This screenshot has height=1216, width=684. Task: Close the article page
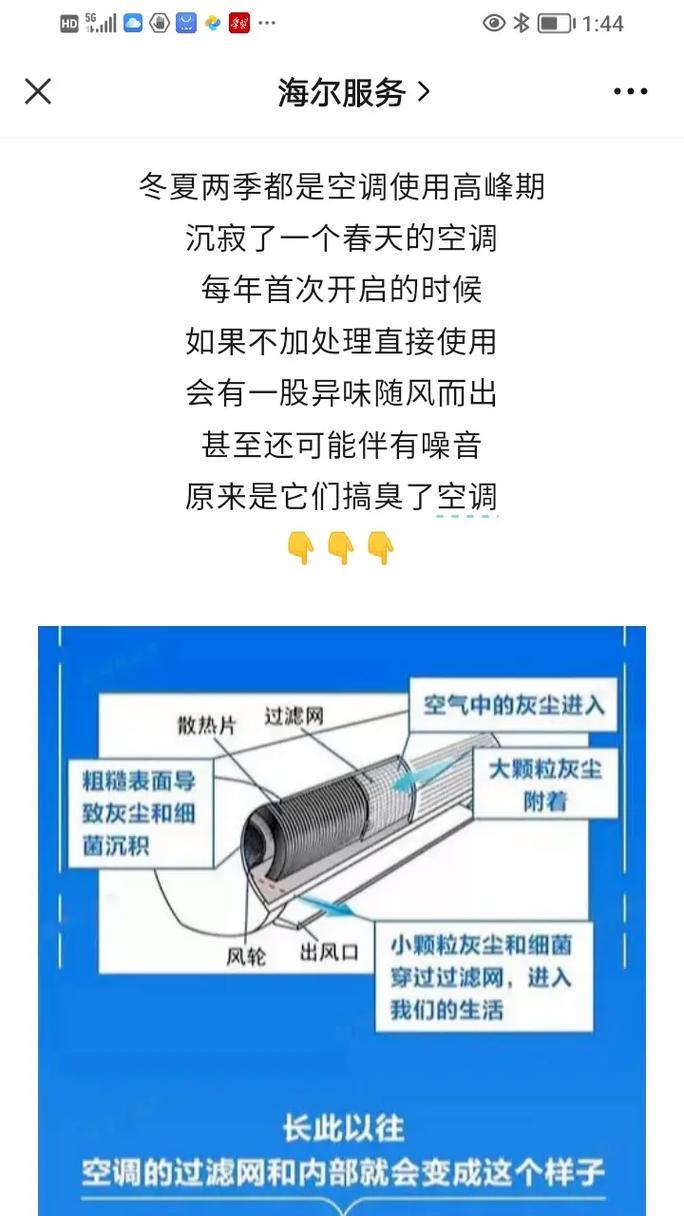pos(38,92)
